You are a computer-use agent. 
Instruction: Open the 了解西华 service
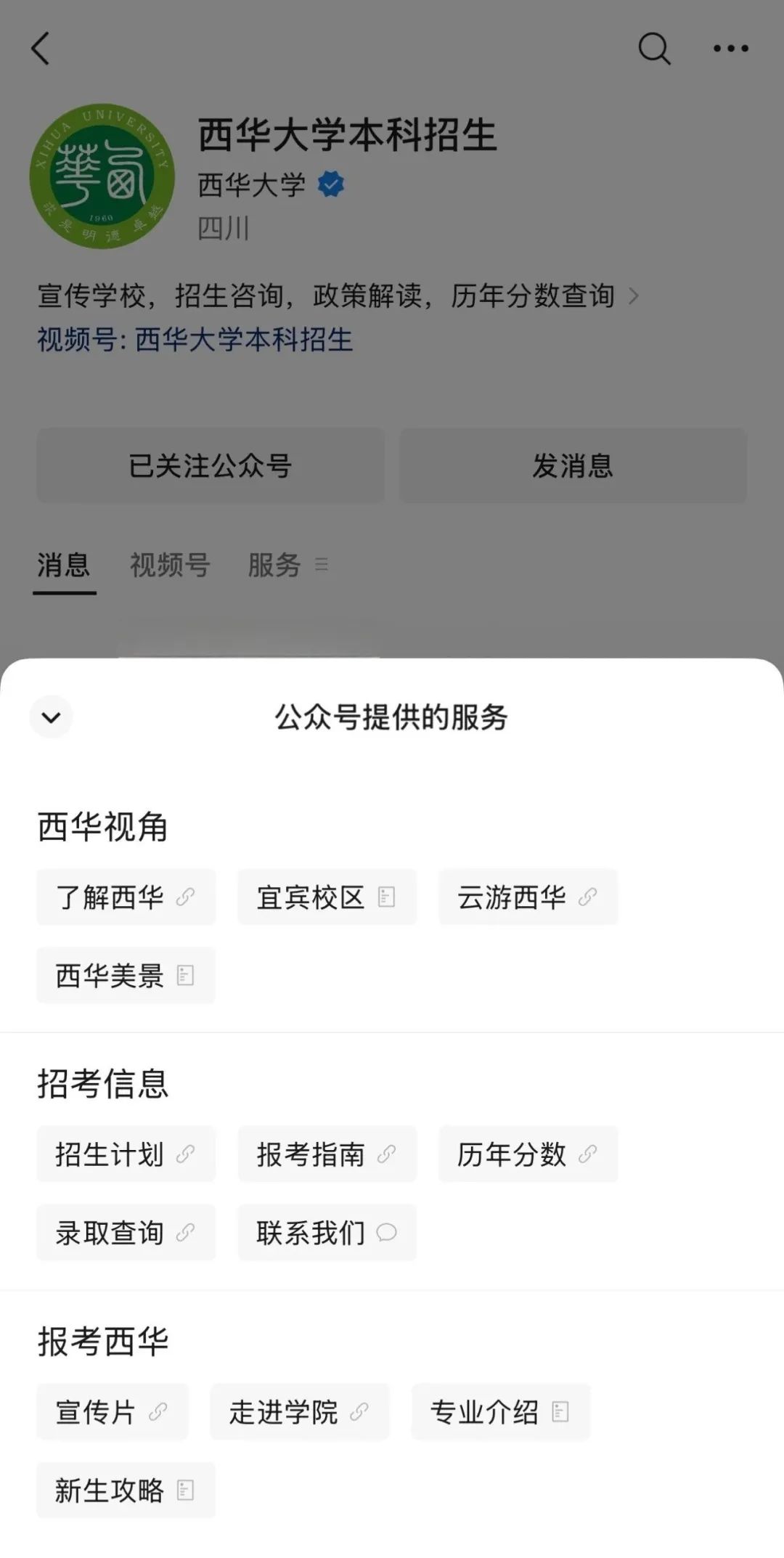pos(126,897)
